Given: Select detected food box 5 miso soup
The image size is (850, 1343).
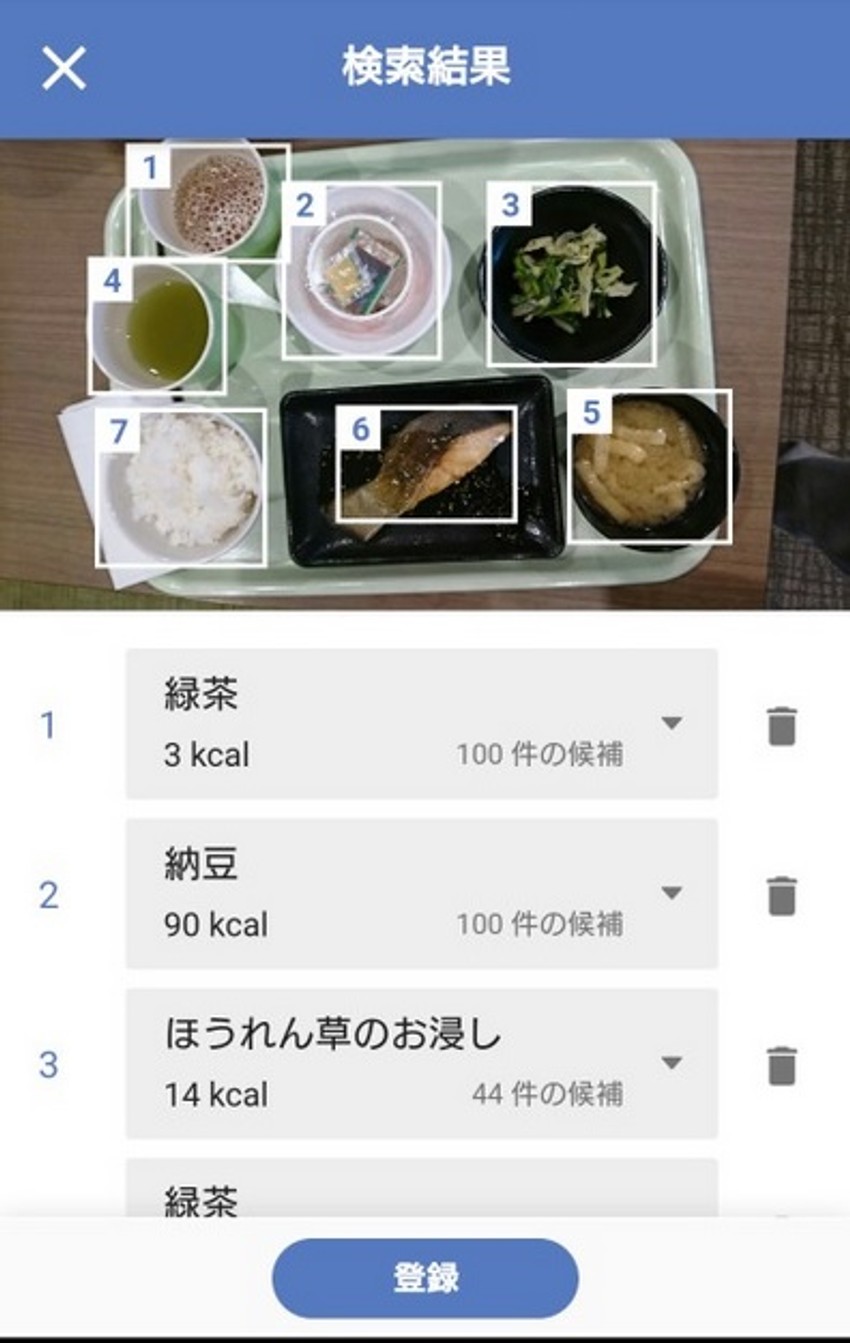Looking at the screenshot, I should pyautogui.click(x=649, y=466).
